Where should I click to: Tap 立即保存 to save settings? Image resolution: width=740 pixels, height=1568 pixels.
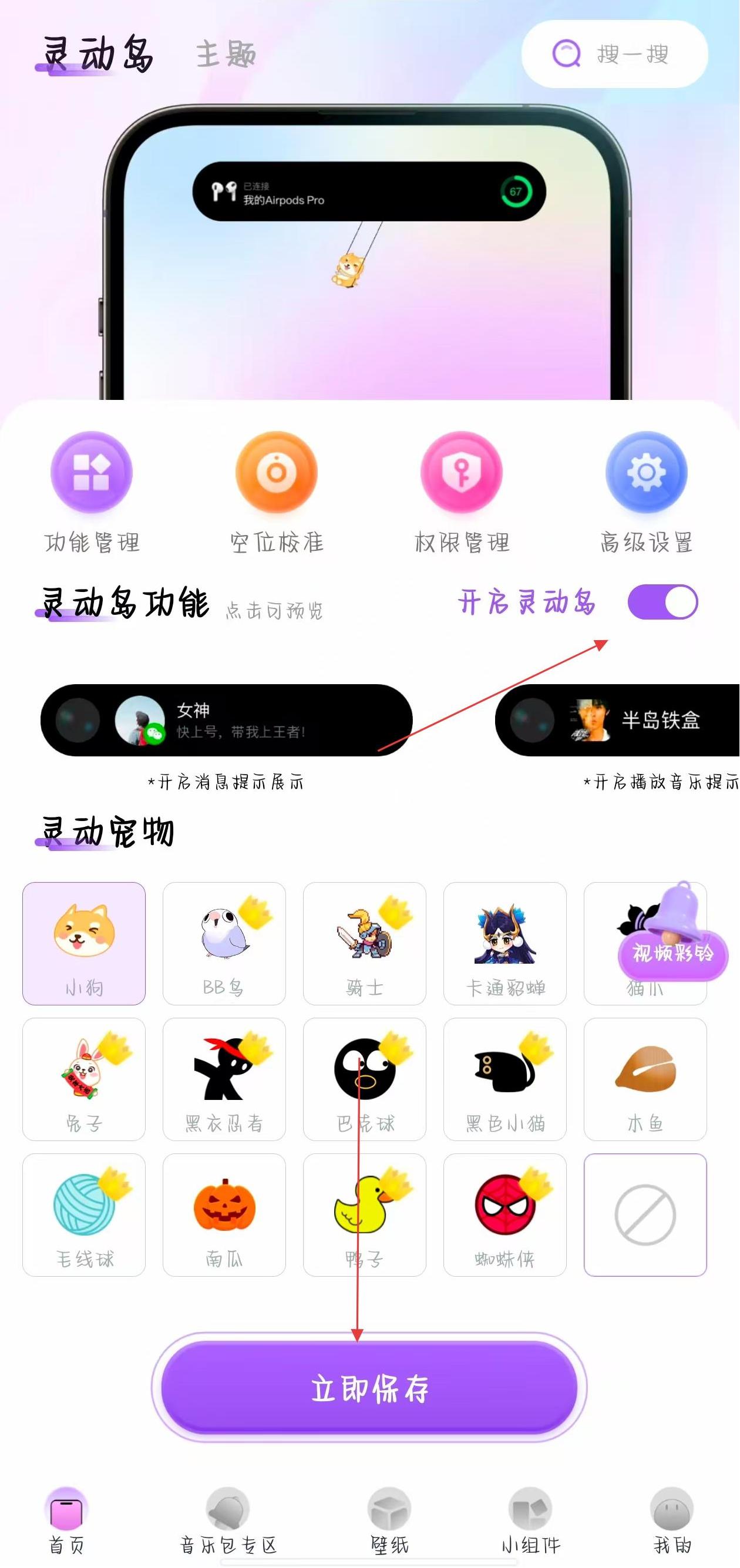pyautogui.click(x=369, y=1388)
